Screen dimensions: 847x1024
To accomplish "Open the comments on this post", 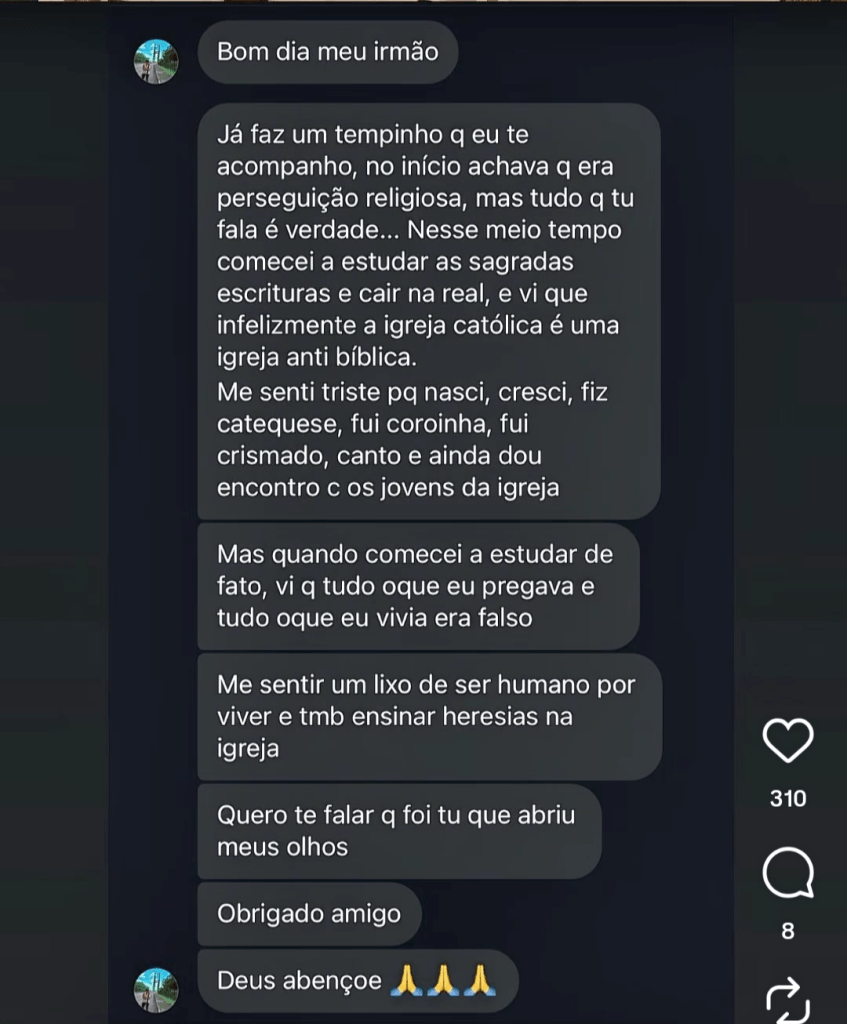I will tap(788, 875).
